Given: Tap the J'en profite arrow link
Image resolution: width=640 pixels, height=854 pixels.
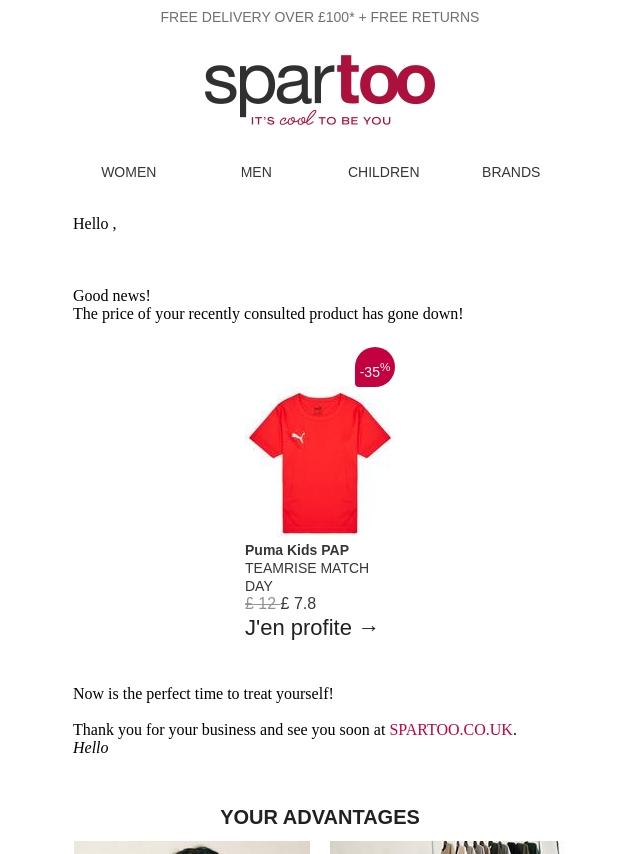Looking at the screenshot, I should click(311, 627).
